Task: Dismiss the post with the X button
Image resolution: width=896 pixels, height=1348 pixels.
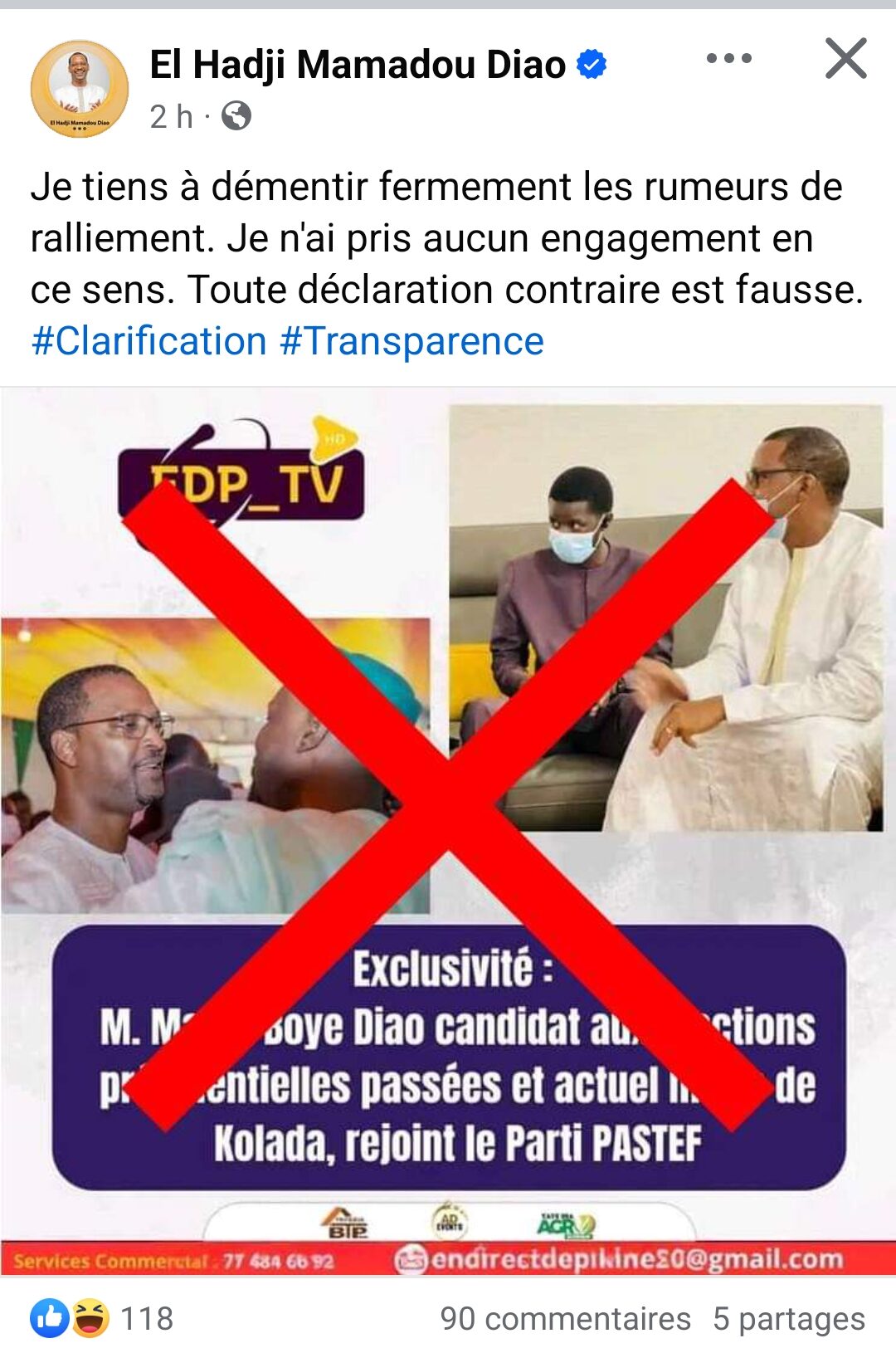Action: pyautogui.click(x=845, y=59)
